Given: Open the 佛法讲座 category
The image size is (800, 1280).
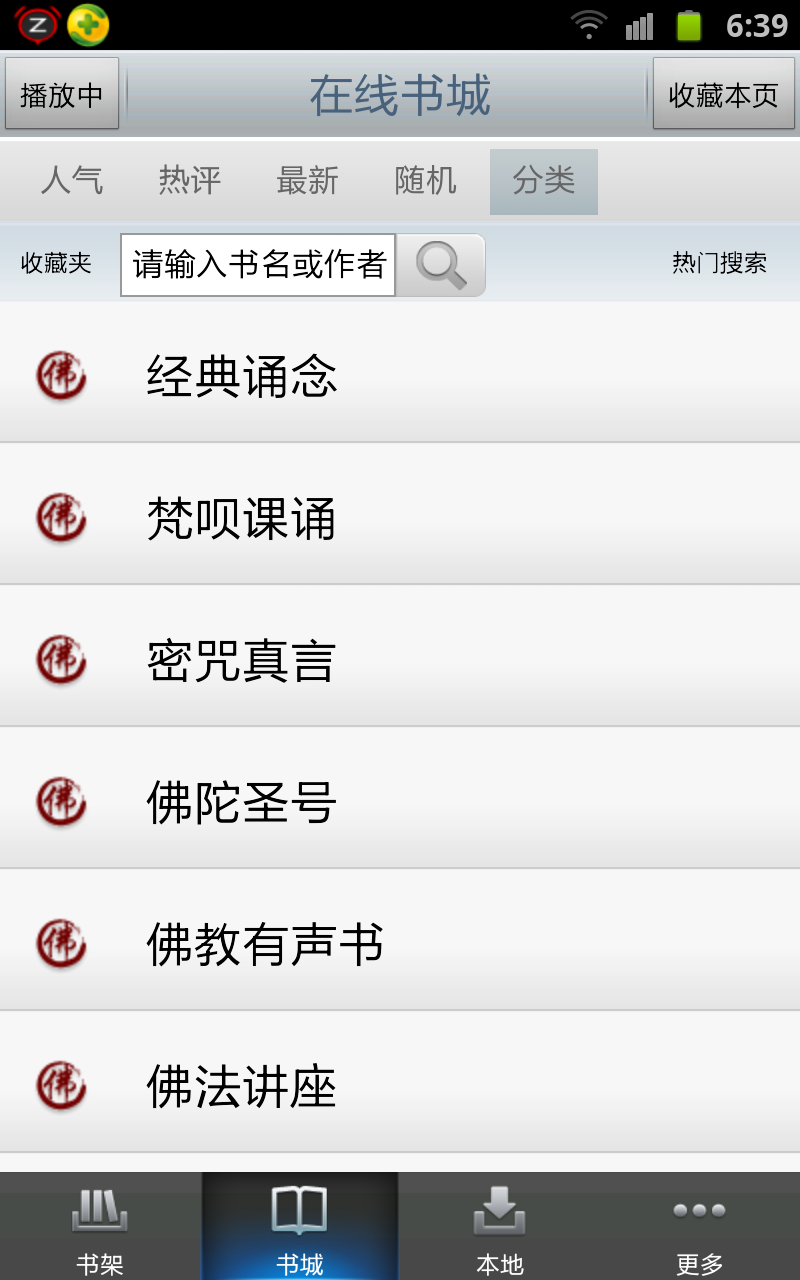Looking at the screenshot, I should pyautogui.click(x=400, y=1086).
